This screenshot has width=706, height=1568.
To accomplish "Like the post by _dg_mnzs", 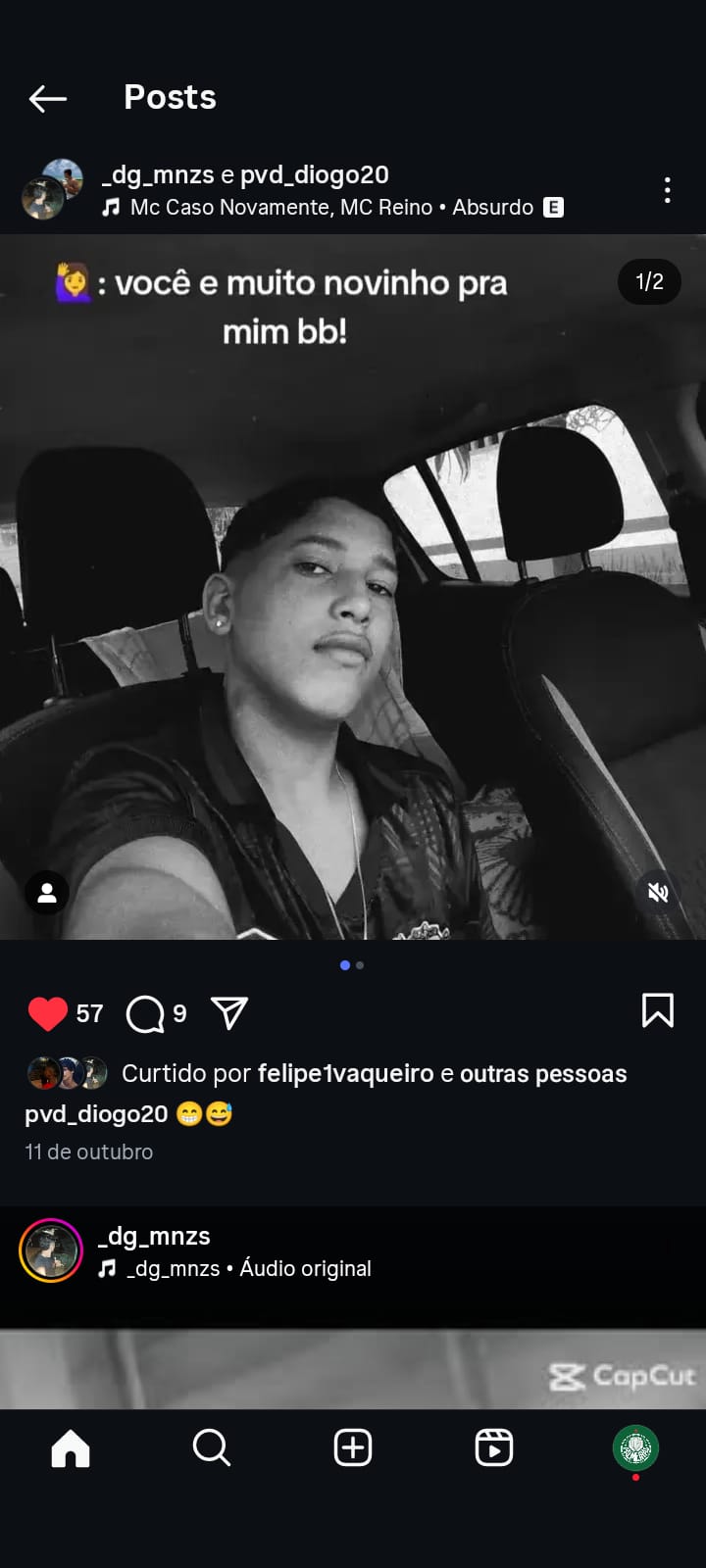I will (47, 1013).
